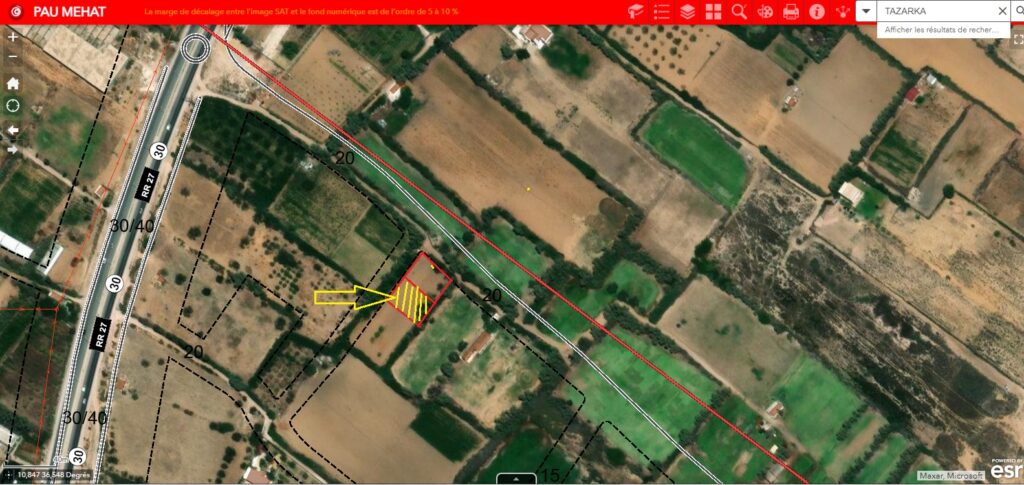Zoom in on the map

pyautogui.click(x=12, y=36)
